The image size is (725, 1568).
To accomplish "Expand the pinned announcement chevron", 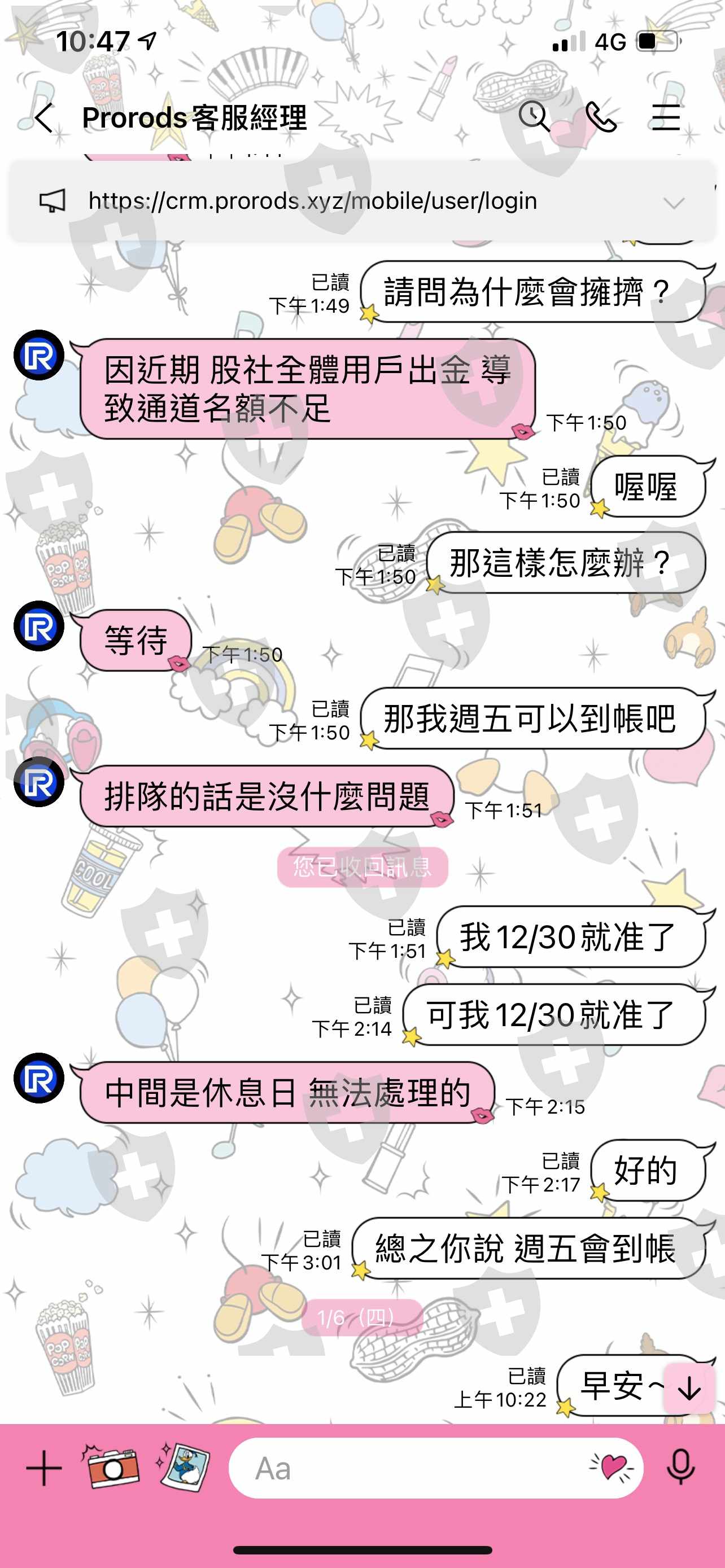I will [x=674, y=203].
